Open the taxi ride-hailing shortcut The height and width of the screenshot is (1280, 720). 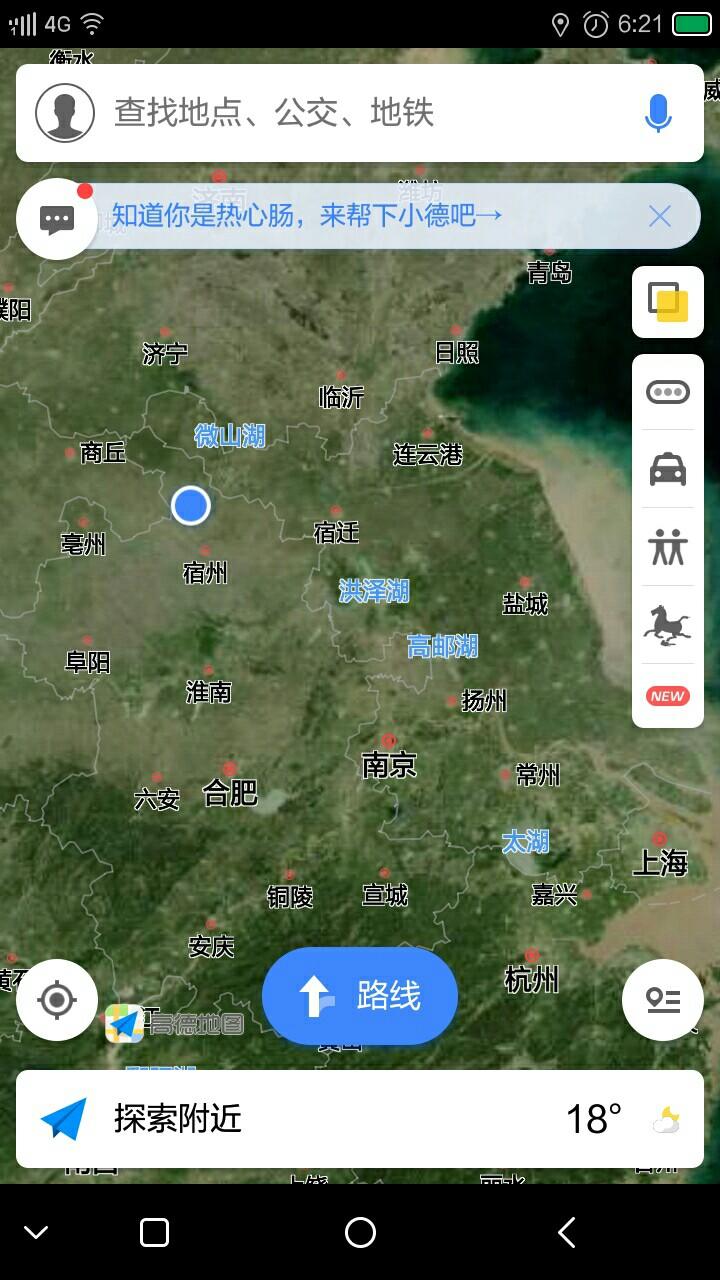667,469
